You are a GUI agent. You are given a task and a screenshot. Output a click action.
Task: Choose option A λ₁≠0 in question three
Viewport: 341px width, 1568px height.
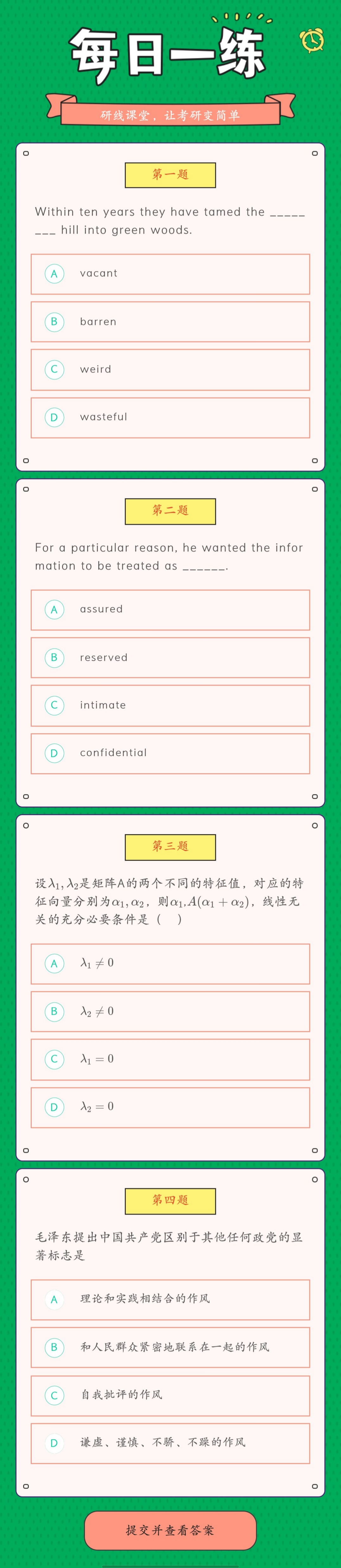[x=170, y=964]
